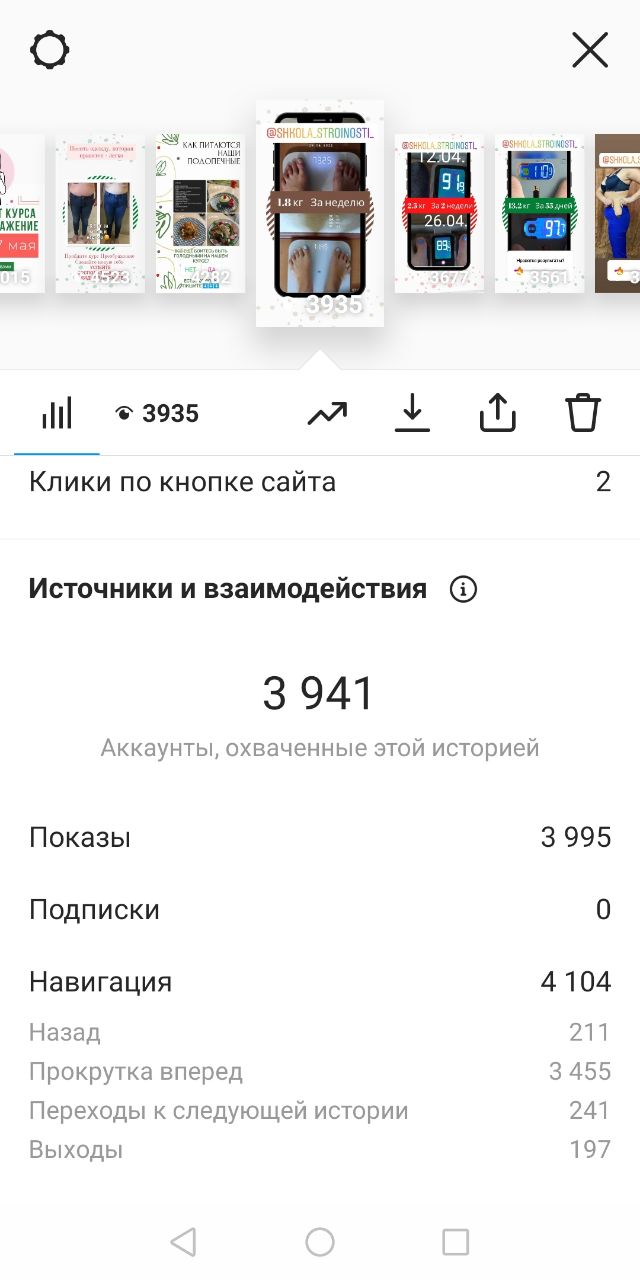This screenshot has height=1280, width=640.
Task: Promote this story with the trending arrow
Action: [327, 413]
